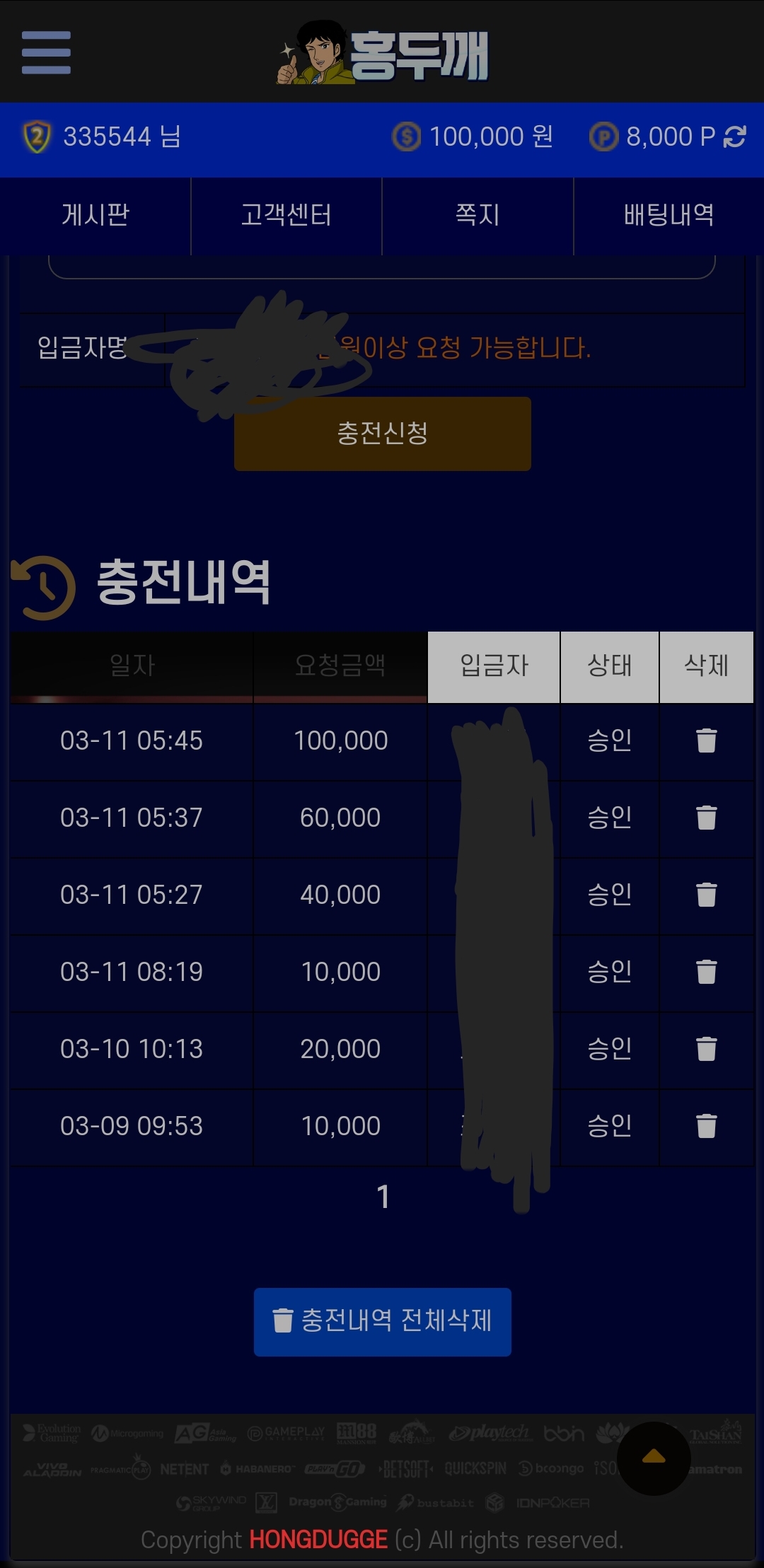
Task: Delete the 03-11 05:27 charge record
Action: click(x=706, y=895)
